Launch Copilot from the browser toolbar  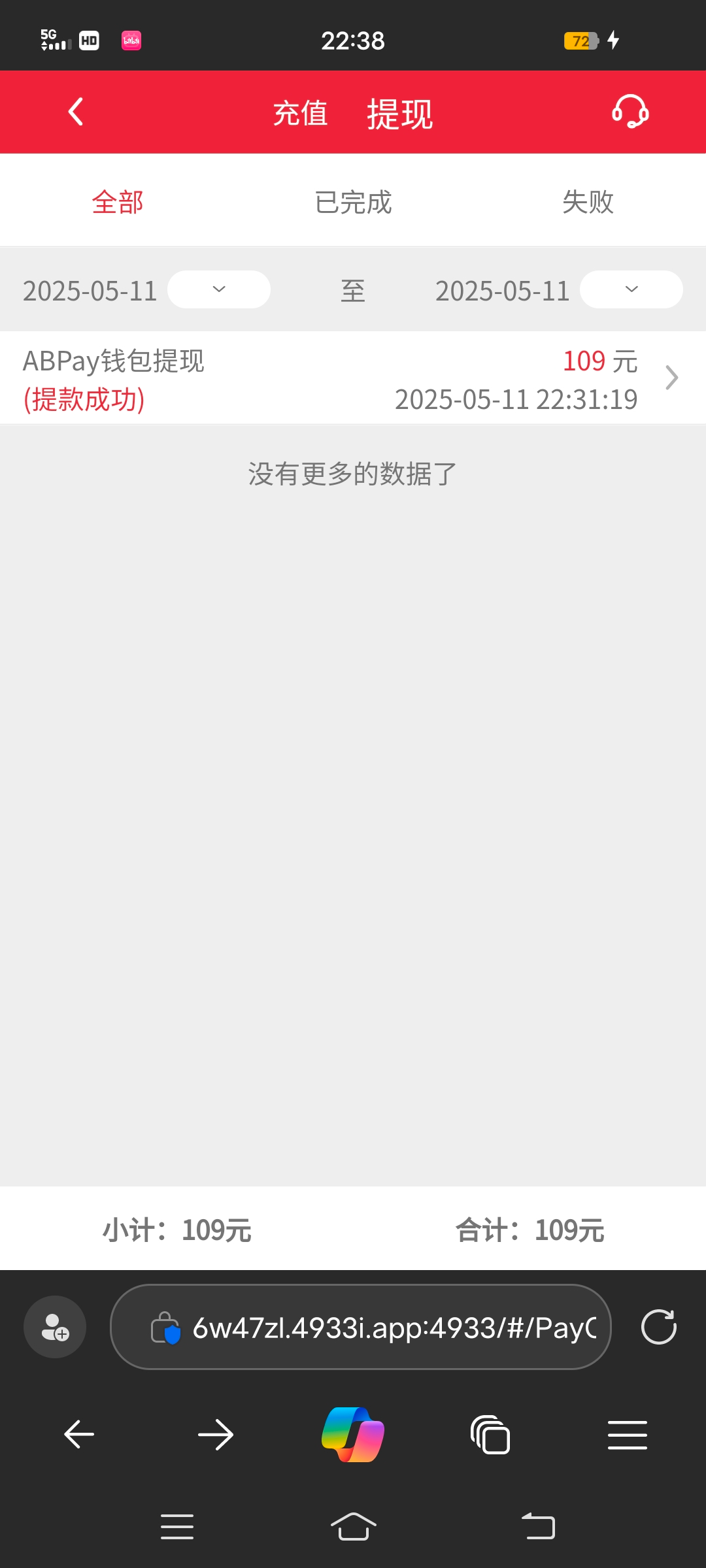[353, 1435]
